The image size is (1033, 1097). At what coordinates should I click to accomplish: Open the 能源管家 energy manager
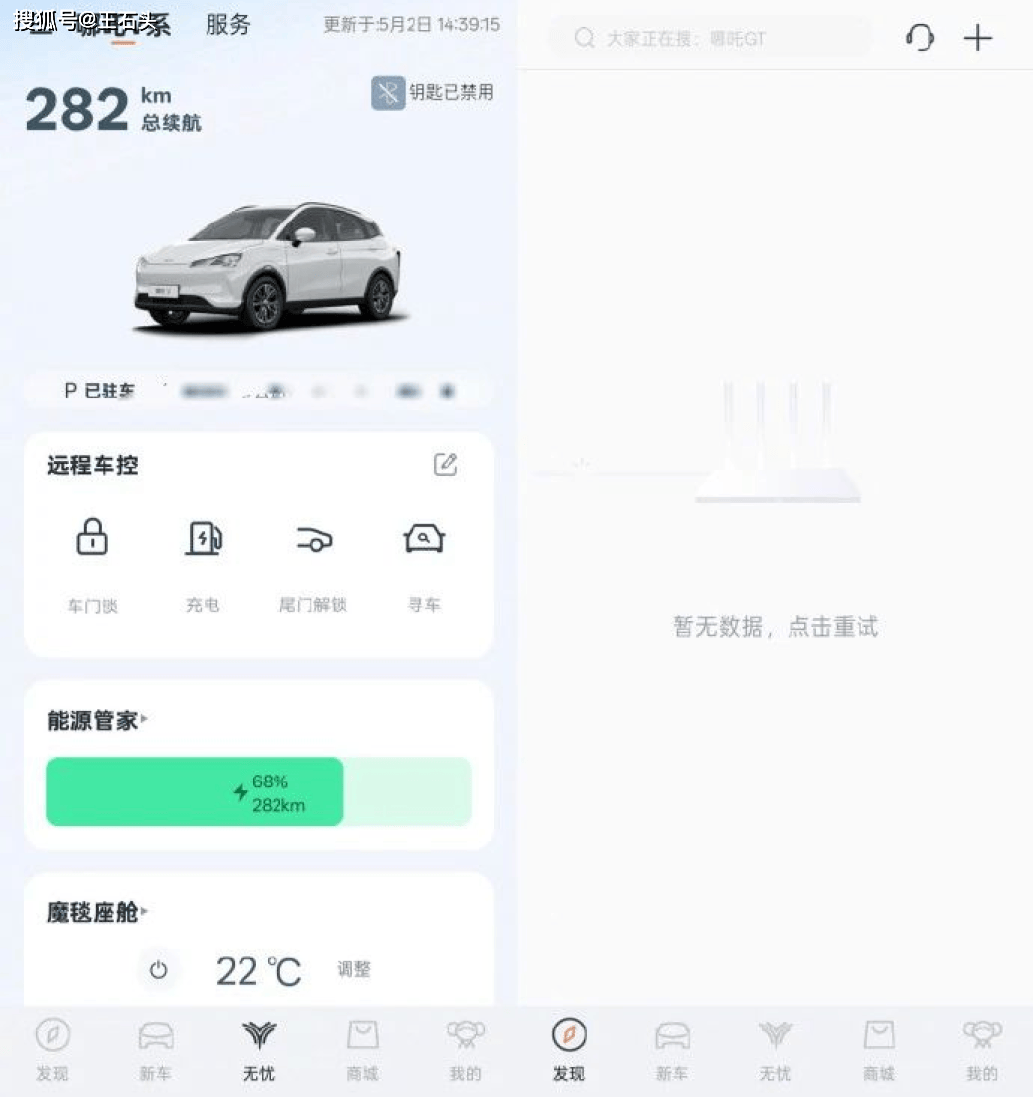(x=97, y=721)
